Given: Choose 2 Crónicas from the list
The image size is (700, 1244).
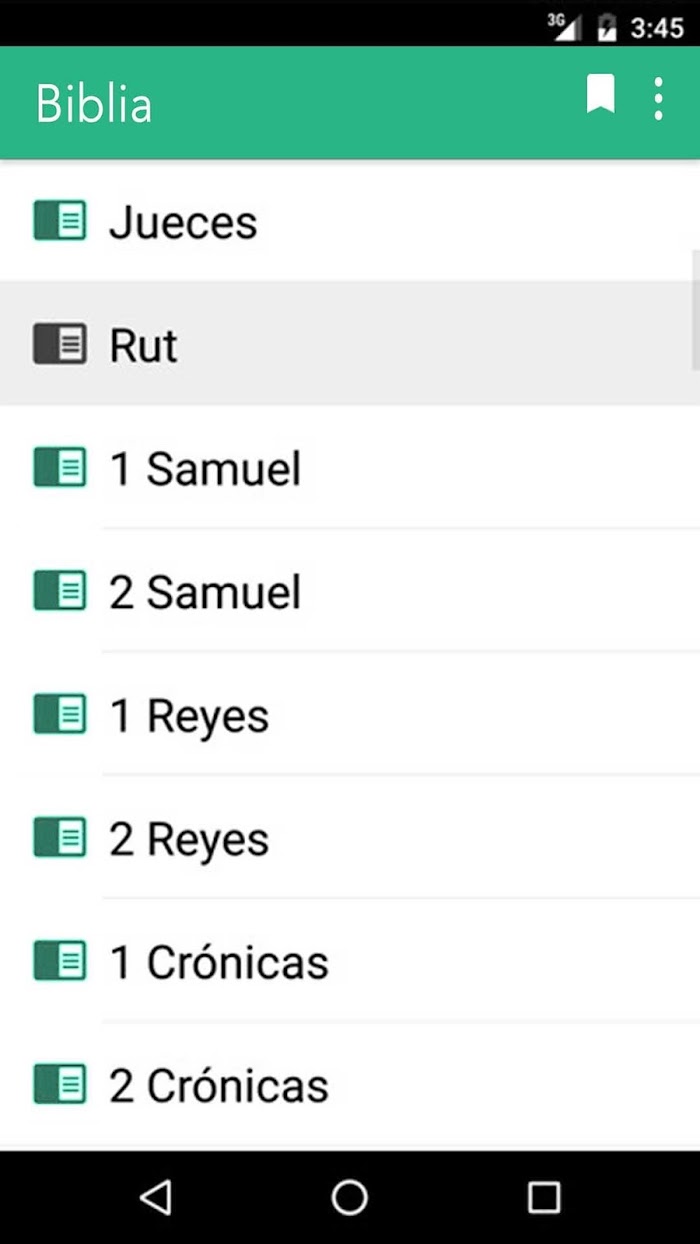Looking at the screenshot, I should tap(350, 1085).
